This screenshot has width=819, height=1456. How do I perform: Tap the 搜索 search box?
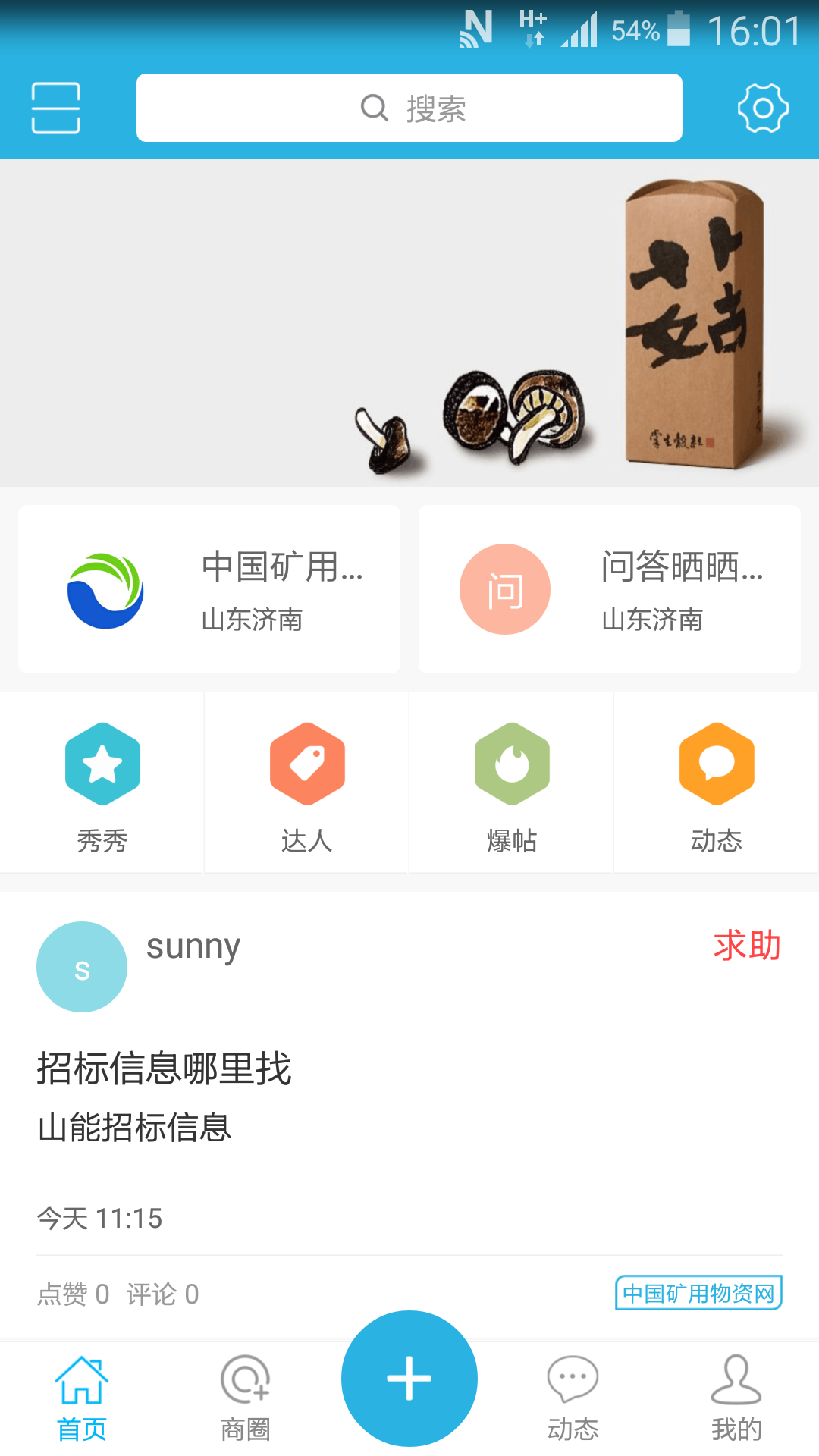409,108
